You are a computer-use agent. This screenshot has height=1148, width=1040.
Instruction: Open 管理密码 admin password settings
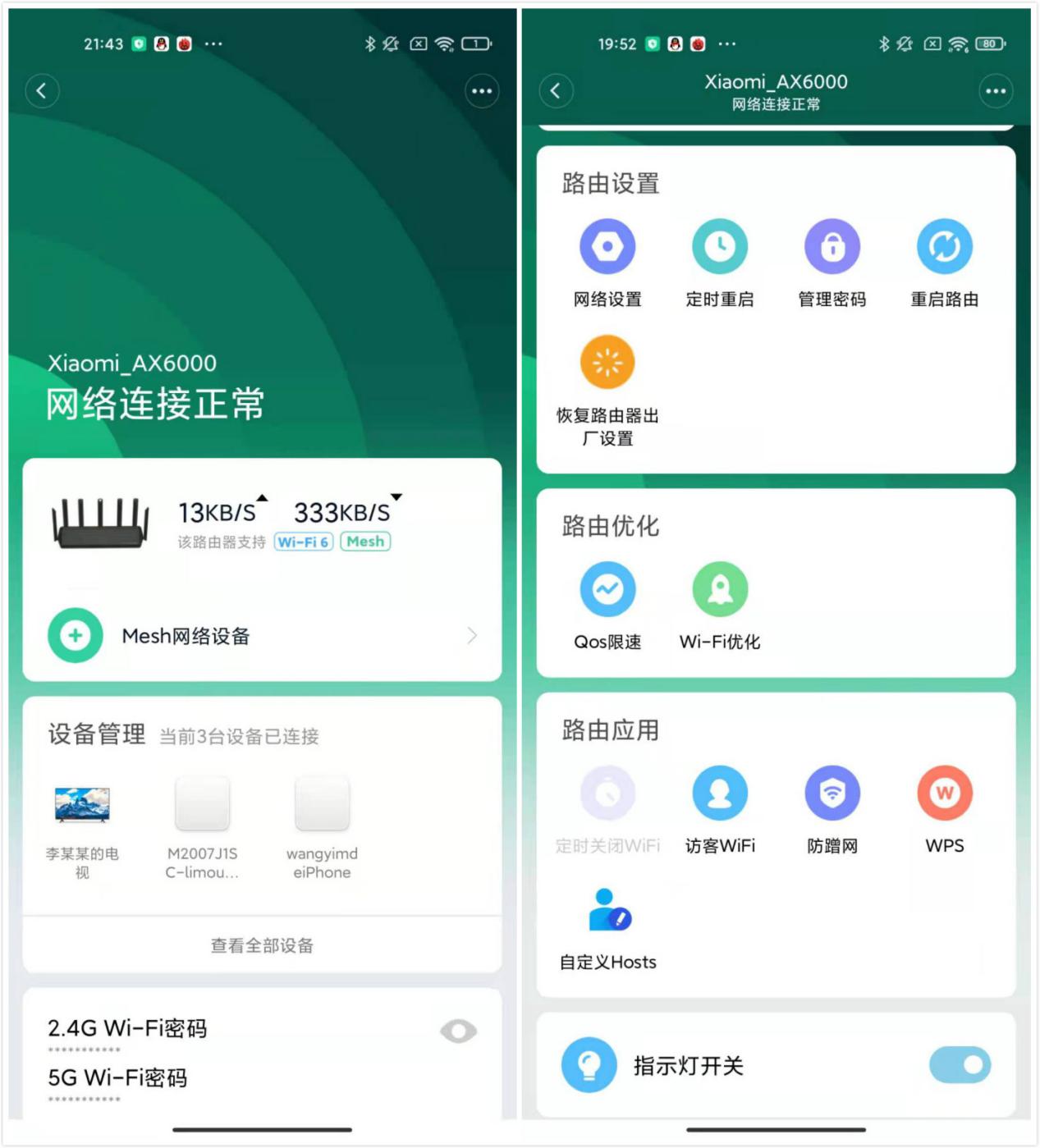coord(832,245)
